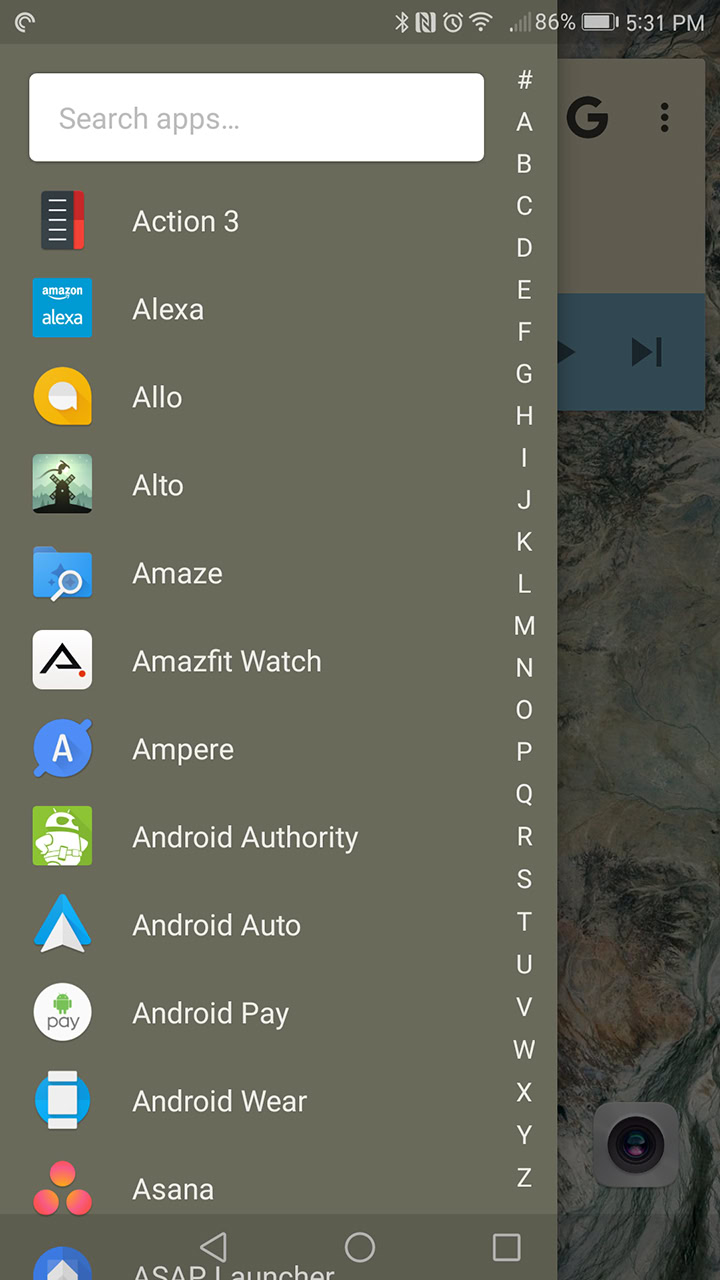Open the Action 3 app

pos(186,221)
